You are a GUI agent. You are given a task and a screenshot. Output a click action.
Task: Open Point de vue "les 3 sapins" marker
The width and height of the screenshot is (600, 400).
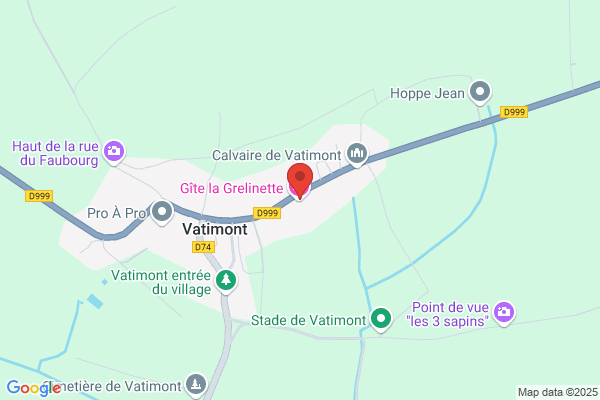click(x=504, y=313)
